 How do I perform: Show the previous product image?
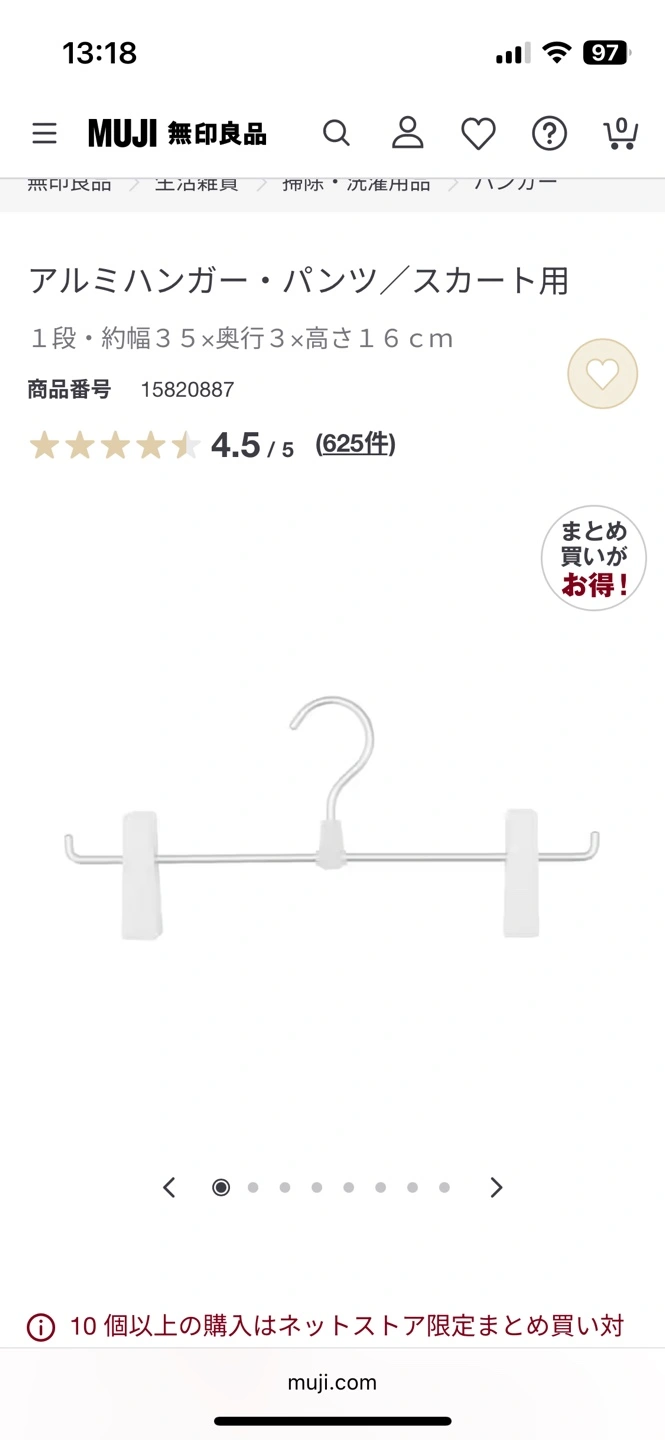(169, 1187)
